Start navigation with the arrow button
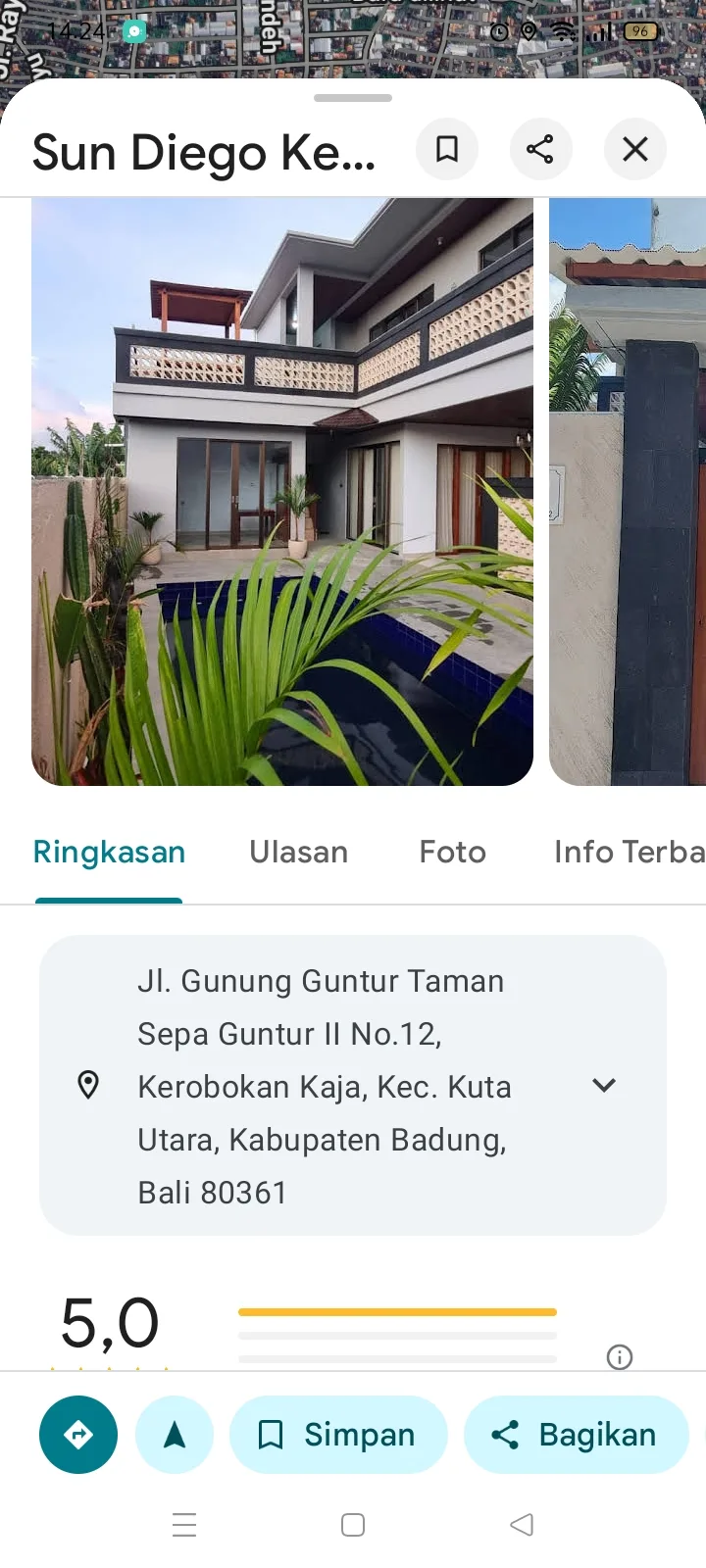 tap(175, 1435)
